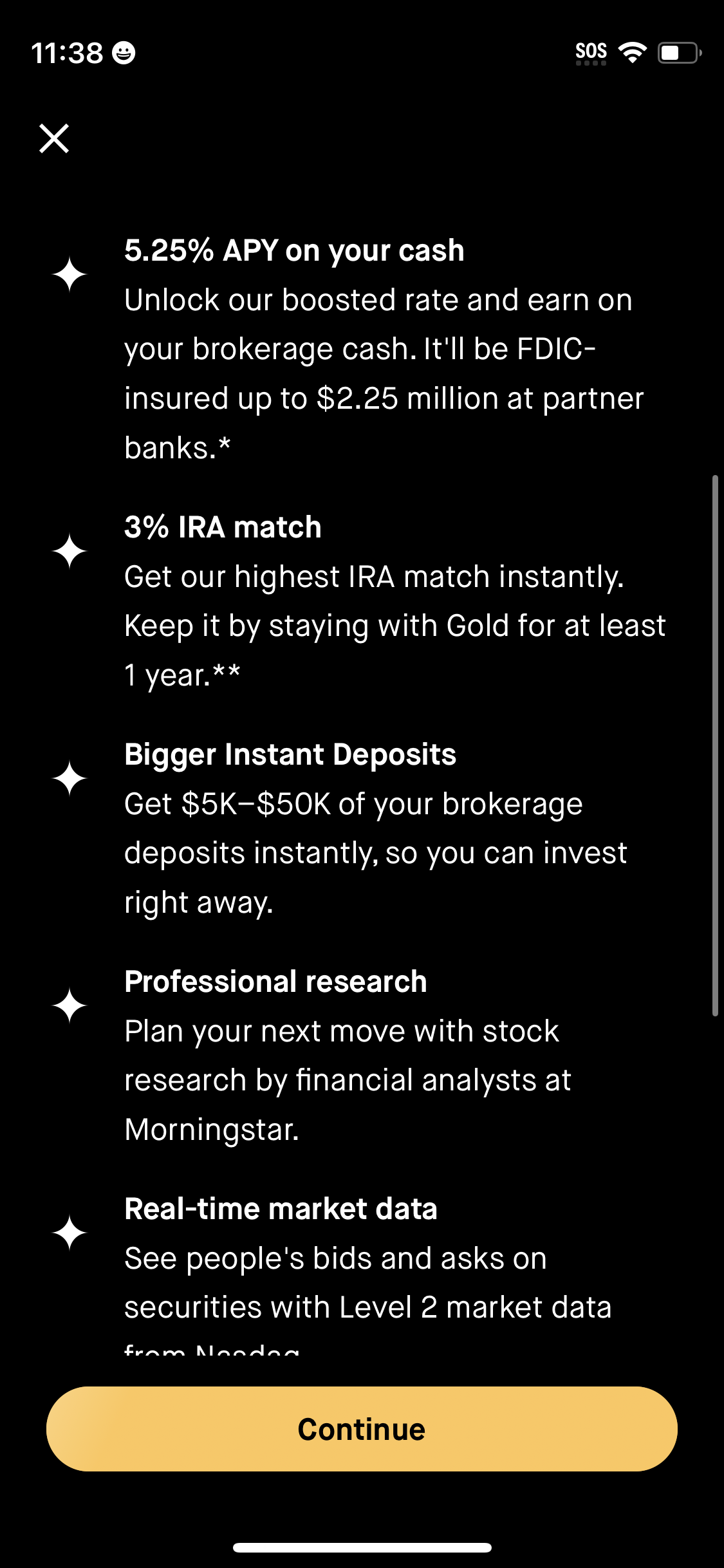Click the sparkle icon beside Professional research

click(68, 1005)
